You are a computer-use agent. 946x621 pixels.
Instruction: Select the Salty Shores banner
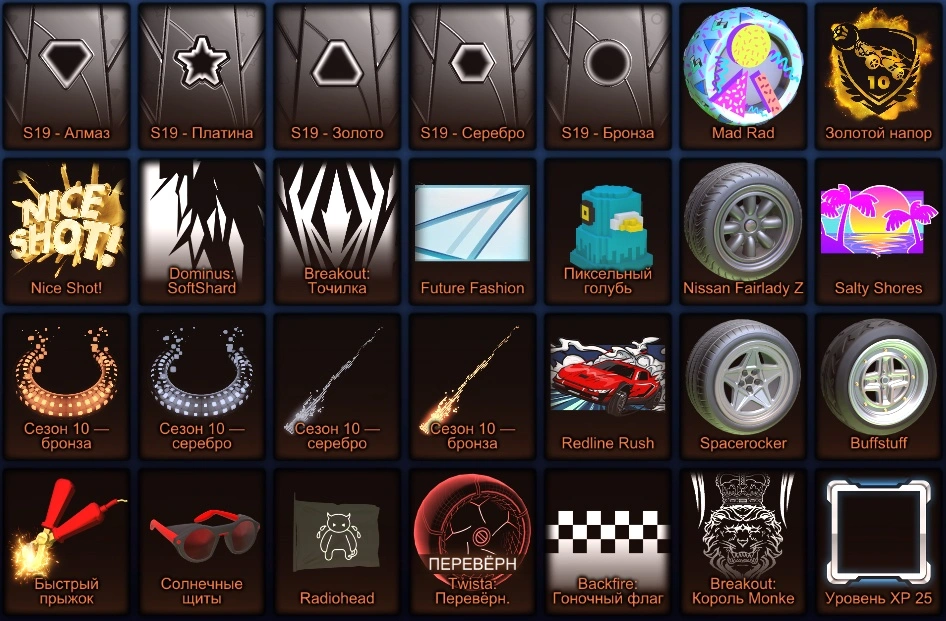point(878,230)
